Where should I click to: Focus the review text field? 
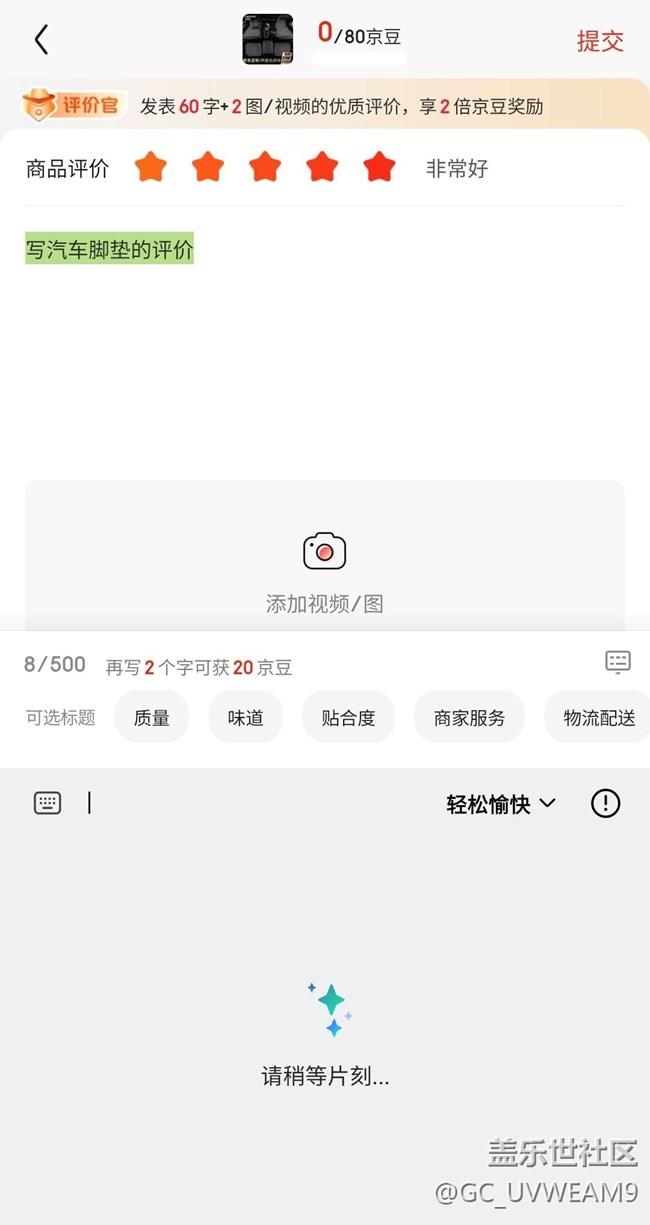click(x=324, y=340)
